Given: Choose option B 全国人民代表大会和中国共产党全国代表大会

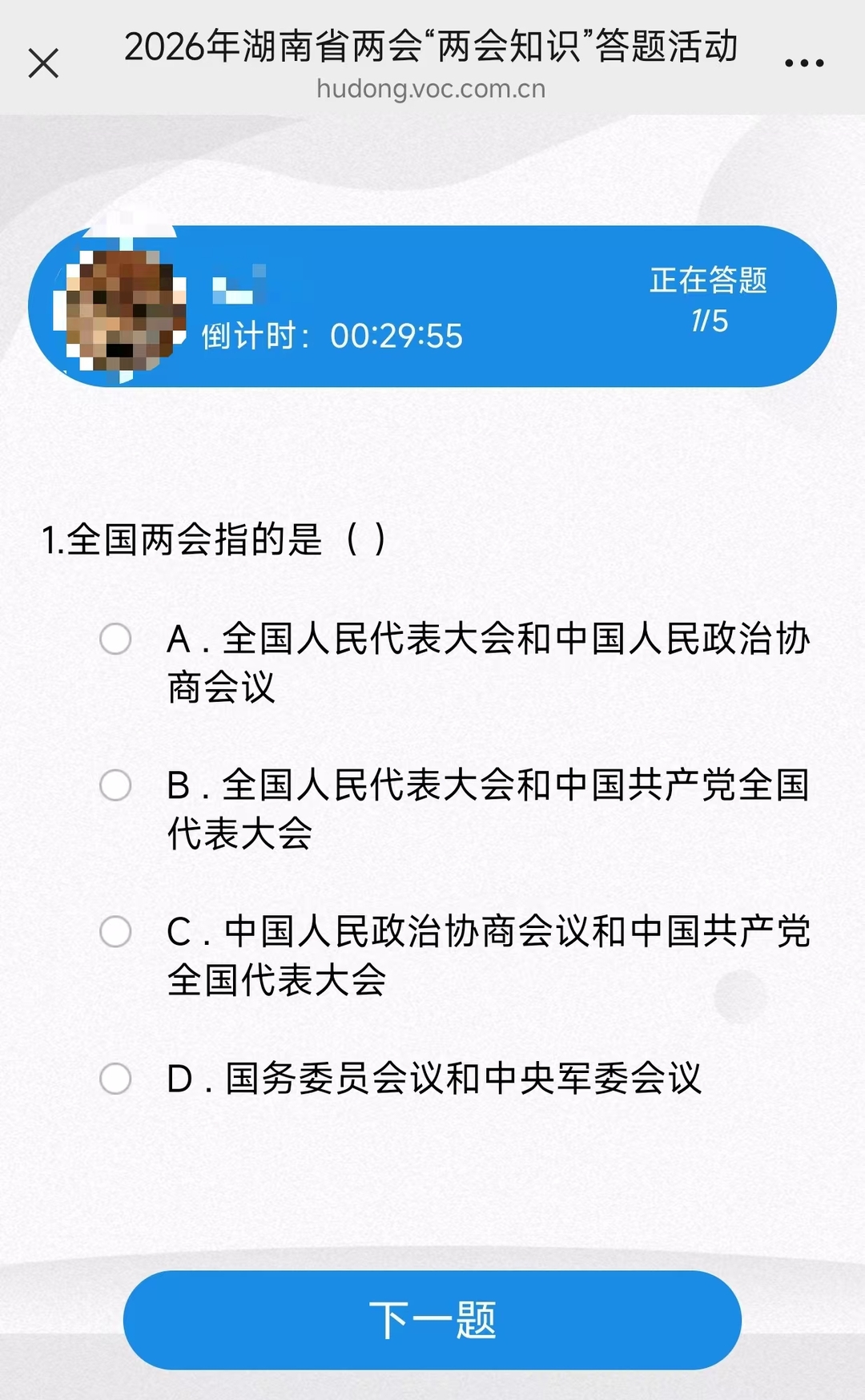Looking at the screenshot, I should click(x=115, y=785).
